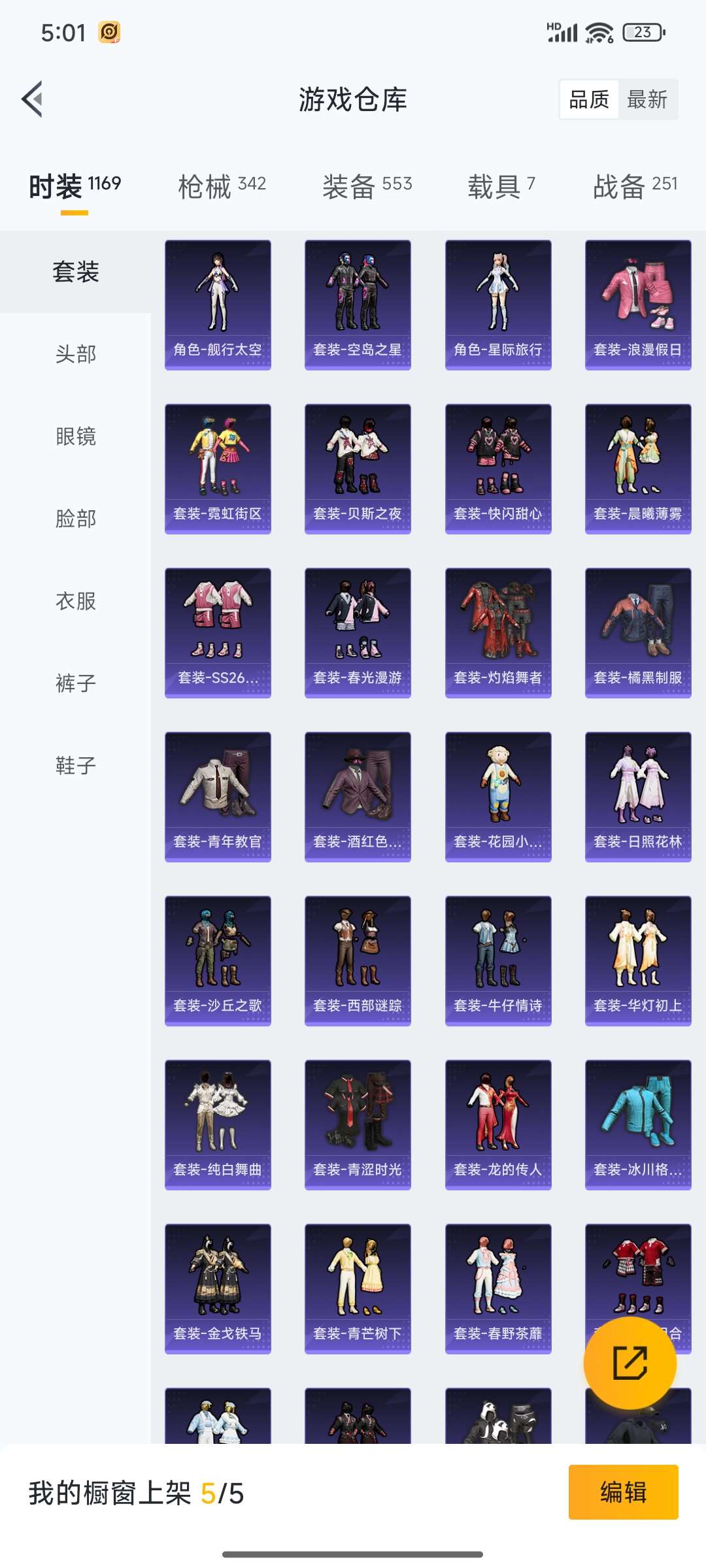Filter fashion by 头部
The width and height of the screenshot is (706, 1568).
(76, 354)
